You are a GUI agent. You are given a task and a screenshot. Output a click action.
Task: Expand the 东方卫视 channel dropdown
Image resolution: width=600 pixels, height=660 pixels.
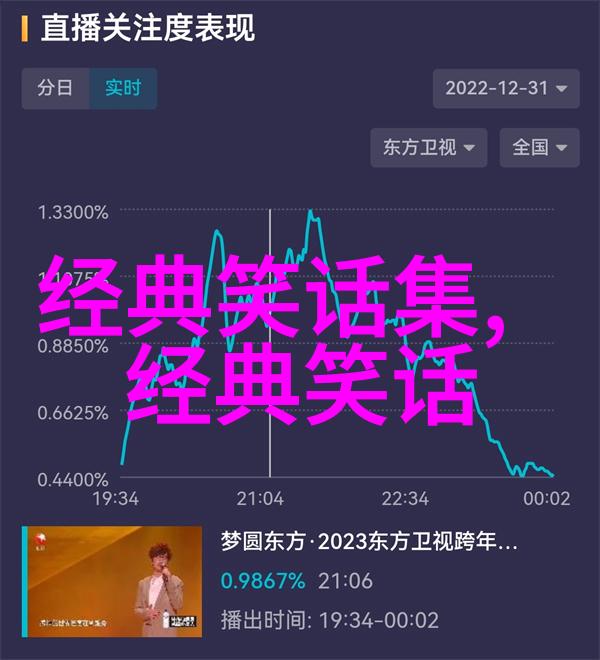pyautogui.click(x=429, y=147)
